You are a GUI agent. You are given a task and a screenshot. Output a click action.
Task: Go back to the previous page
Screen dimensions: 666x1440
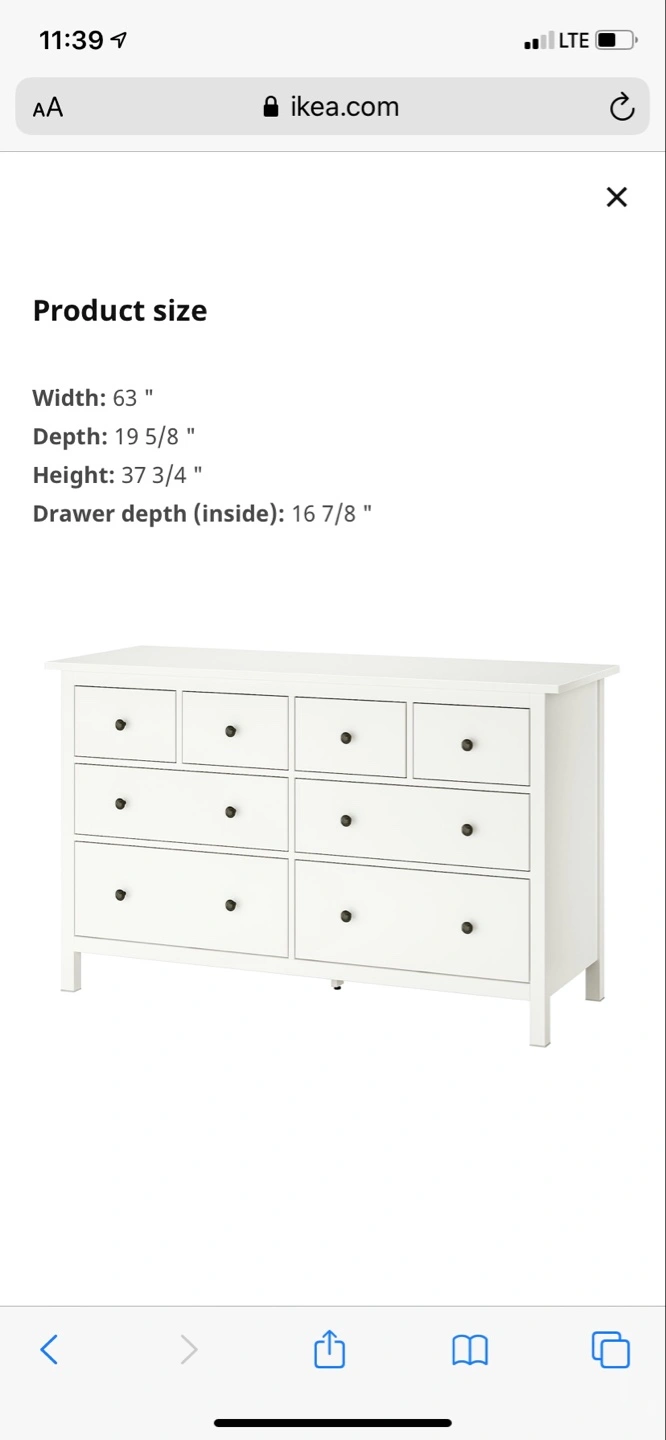[x=49, y=1350]
